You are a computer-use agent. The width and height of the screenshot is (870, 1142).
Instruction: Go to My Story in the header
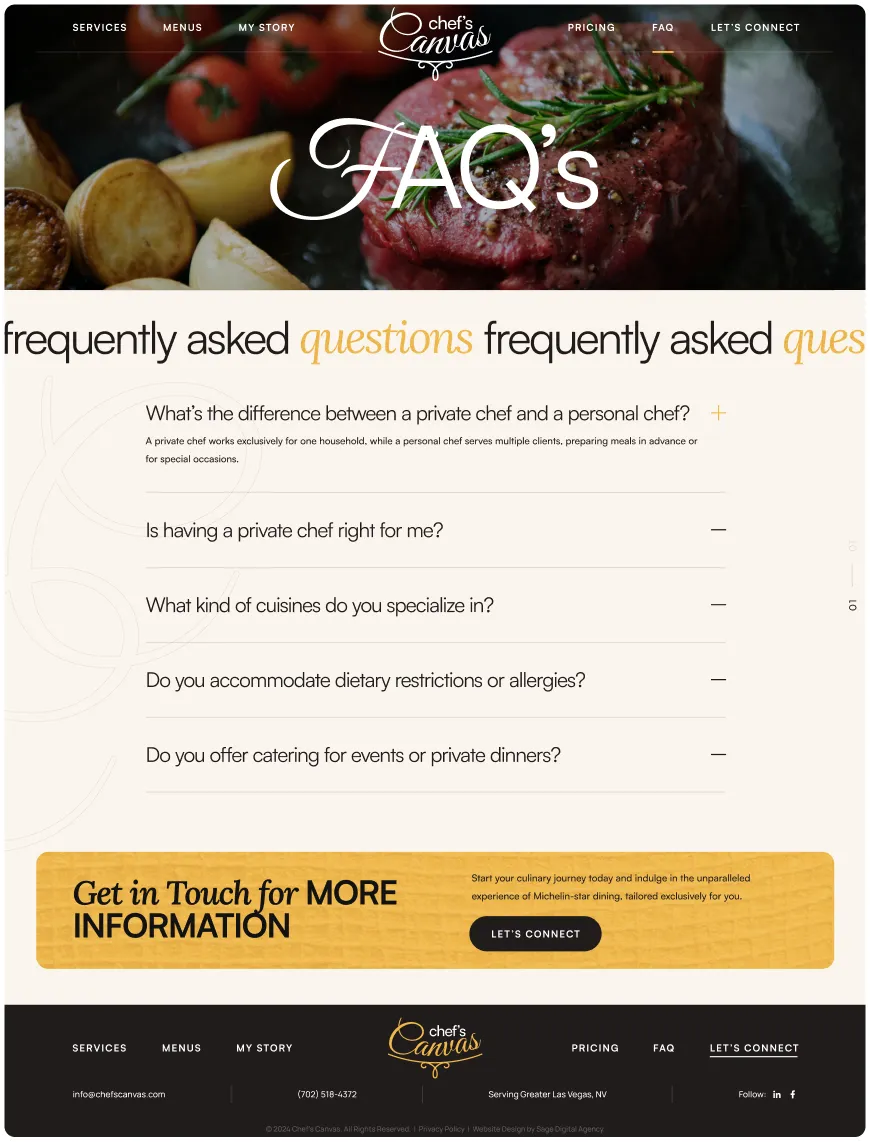266,27
